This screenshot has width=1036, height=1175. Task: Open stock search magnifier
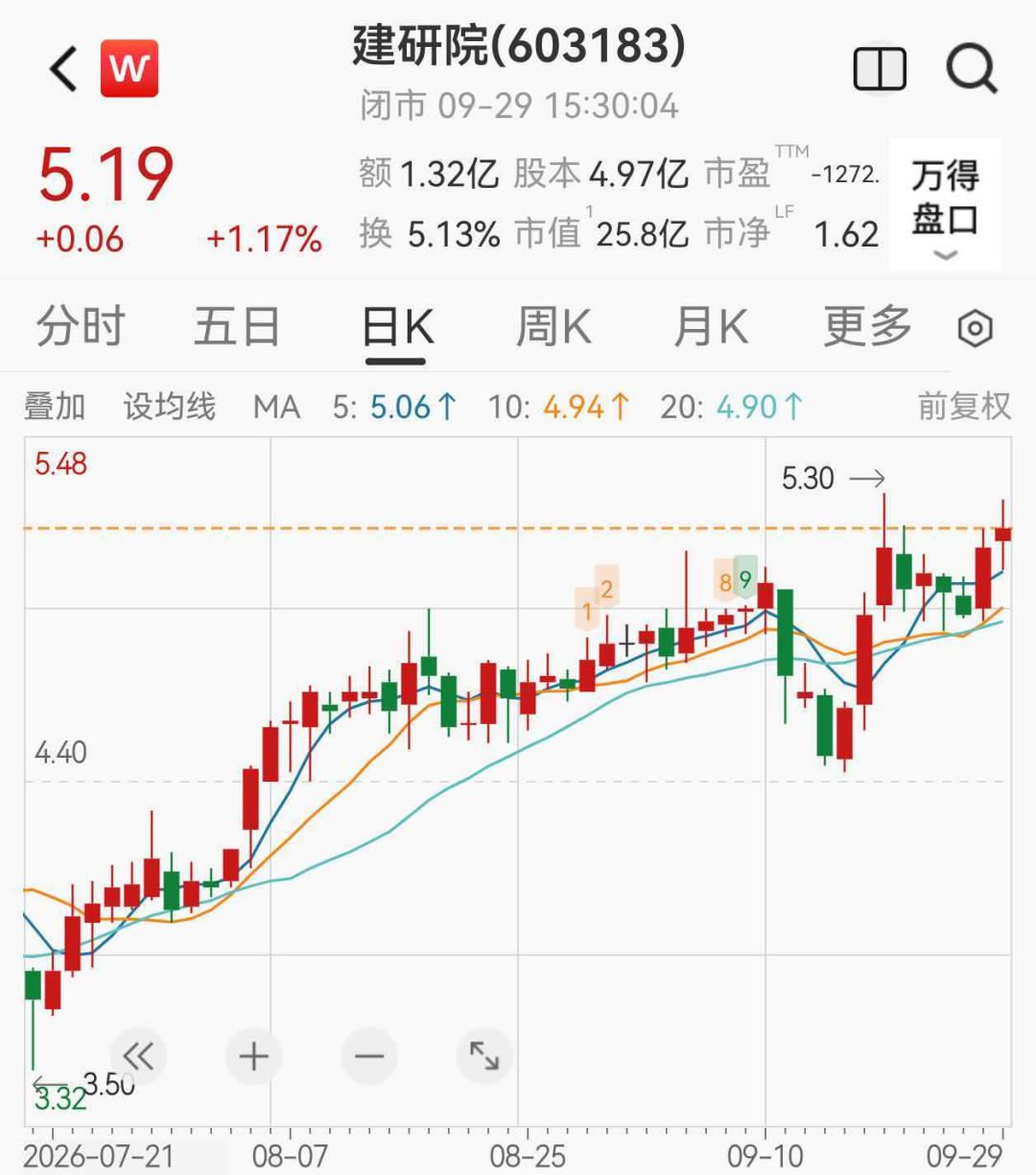(x=971, y=69)
